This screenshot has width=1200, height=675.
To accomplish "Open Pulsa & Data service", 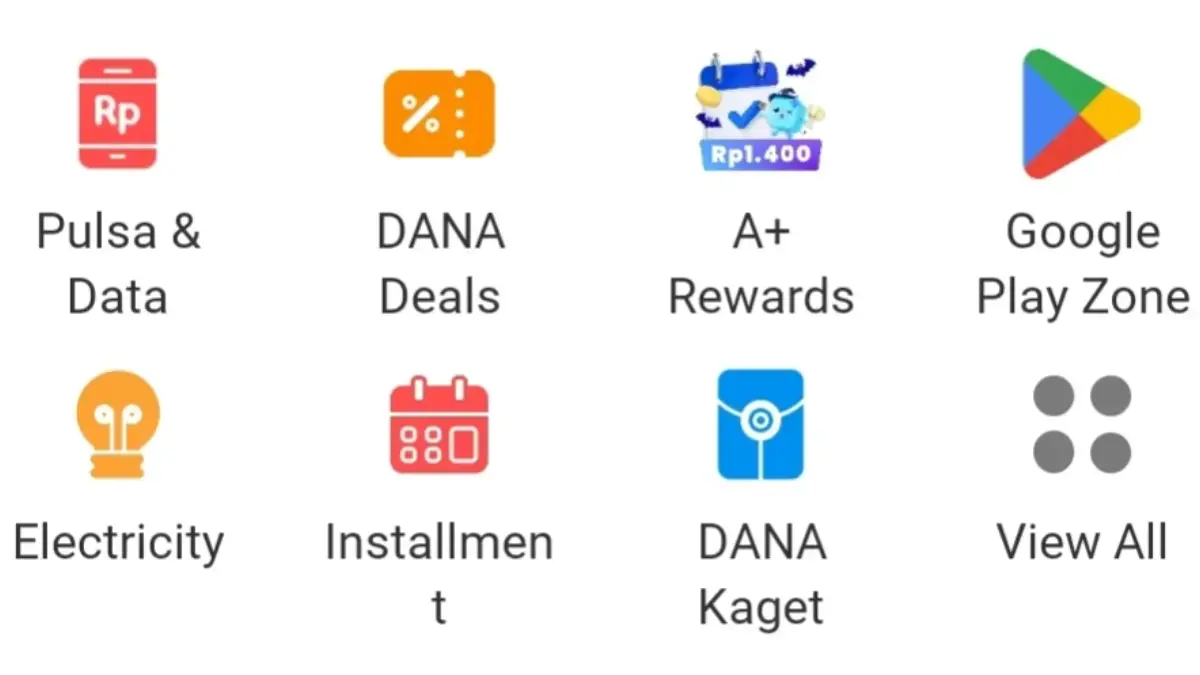I will [x=118, y=114].
